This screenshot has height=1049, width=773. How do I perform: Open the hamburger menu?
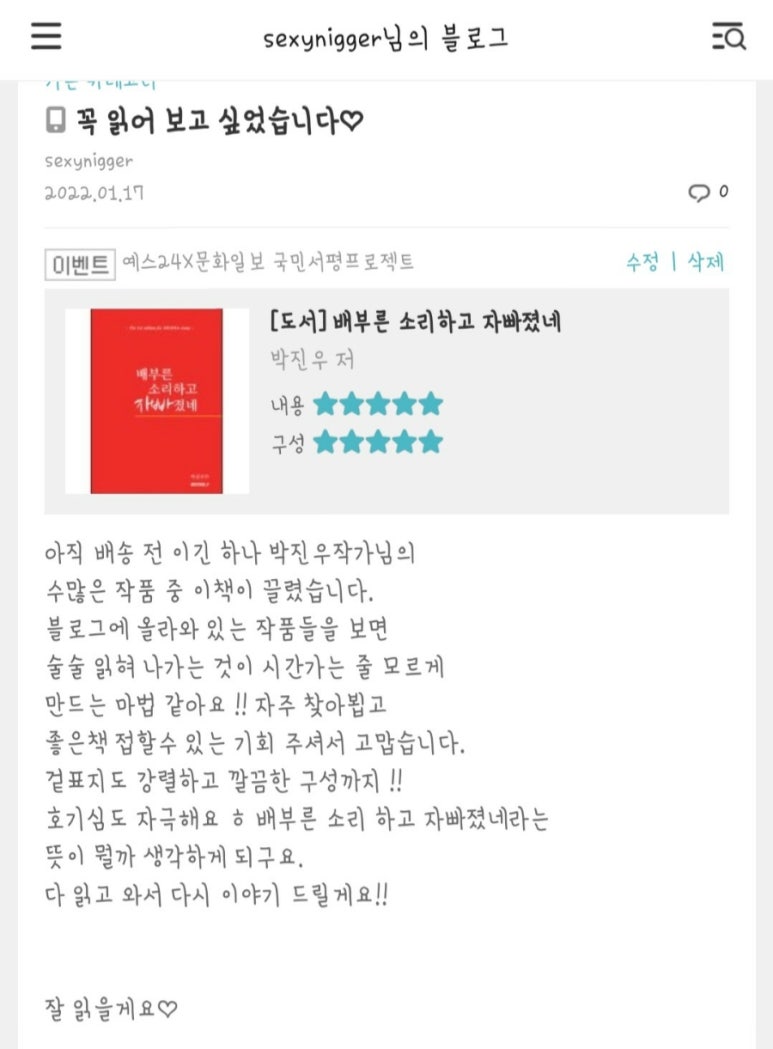click(x=46, y=37)
